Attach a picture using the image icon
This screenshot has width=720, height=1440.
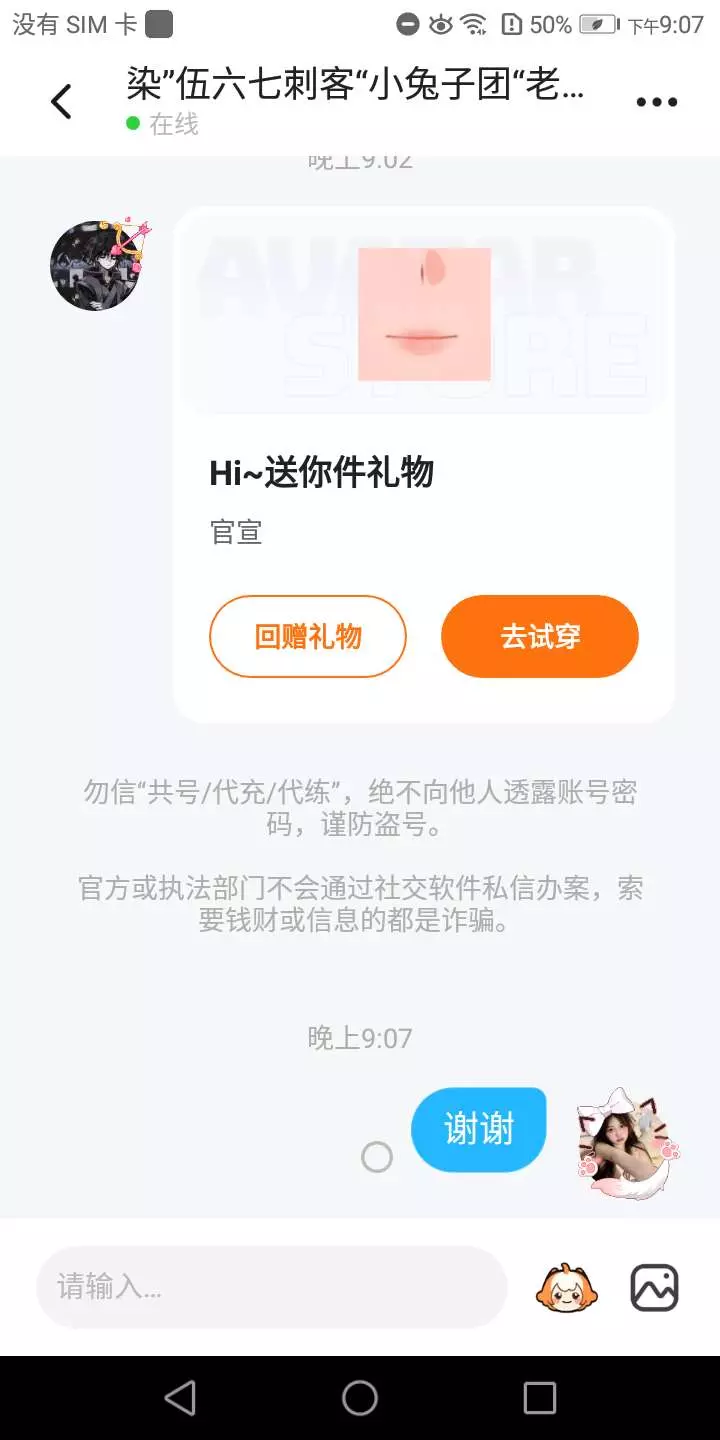(x=655, y=1287)
